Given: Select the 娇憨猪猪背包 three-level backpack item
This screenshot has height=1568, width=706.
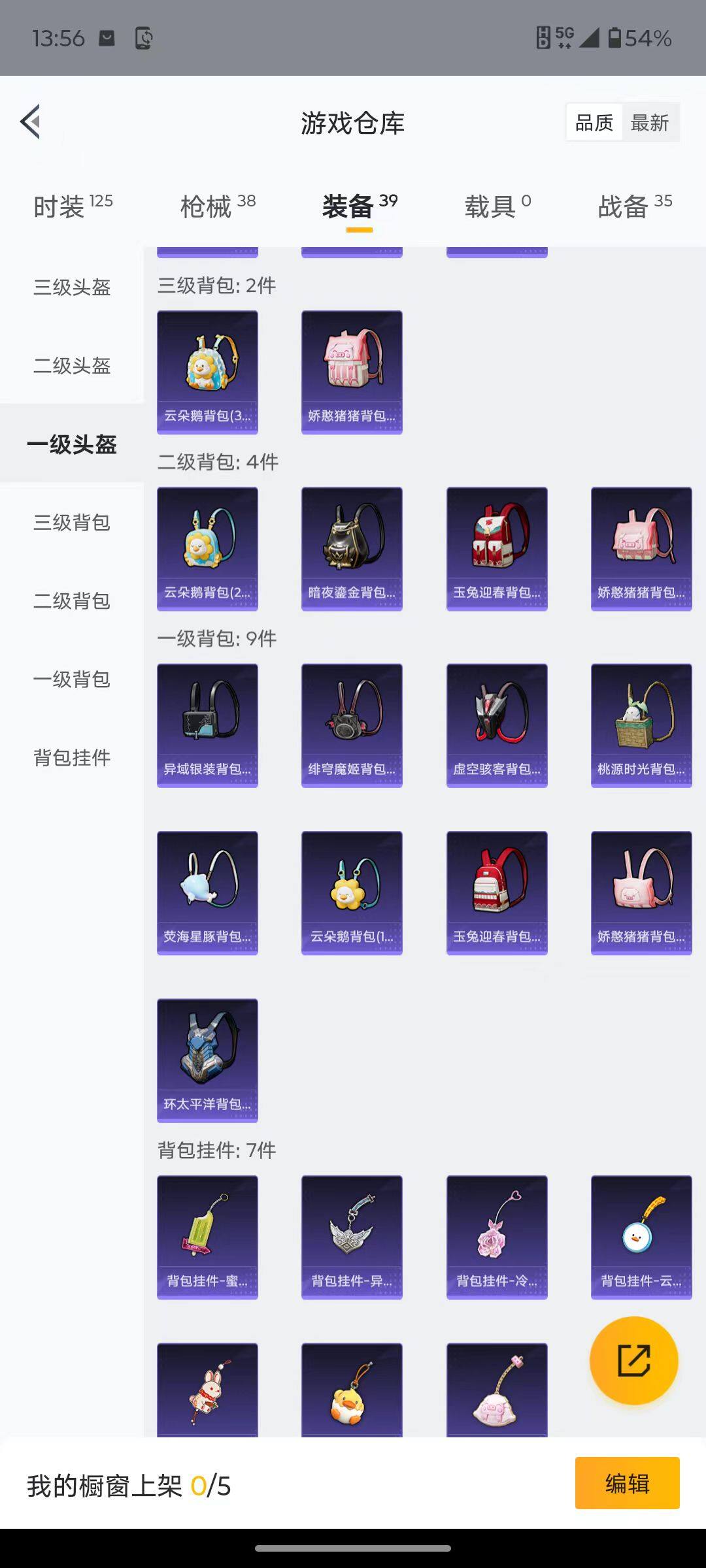Looking at the screenshot, I should click(x=351, y=371).
